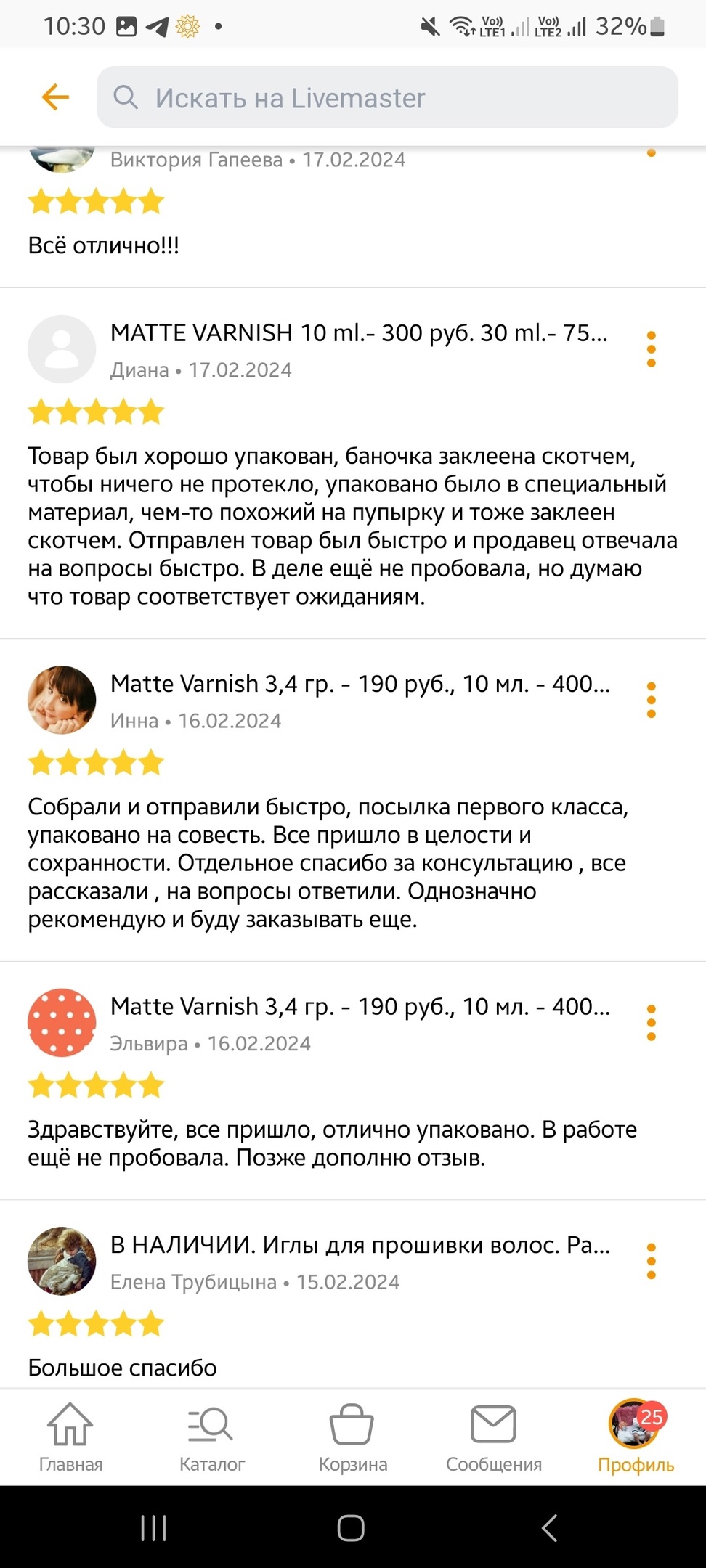Go back using the orange arrow
Screen dimensions: 706x1568
pos(55,97)
